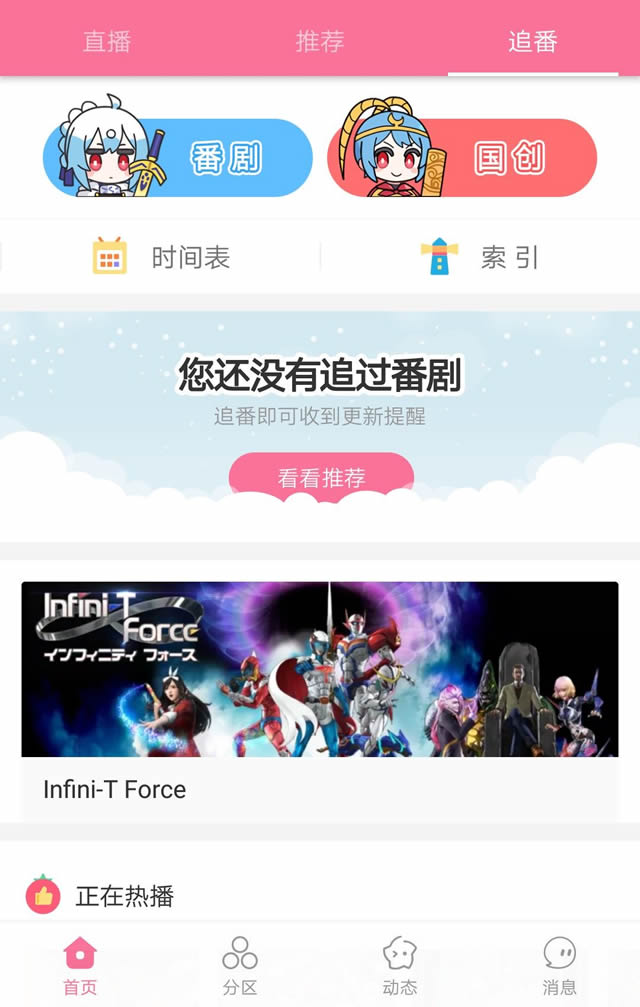Image resolution: width=640 pixels, height=1007 pixels.
Task: Open the 国创 section
Action: 462,158
